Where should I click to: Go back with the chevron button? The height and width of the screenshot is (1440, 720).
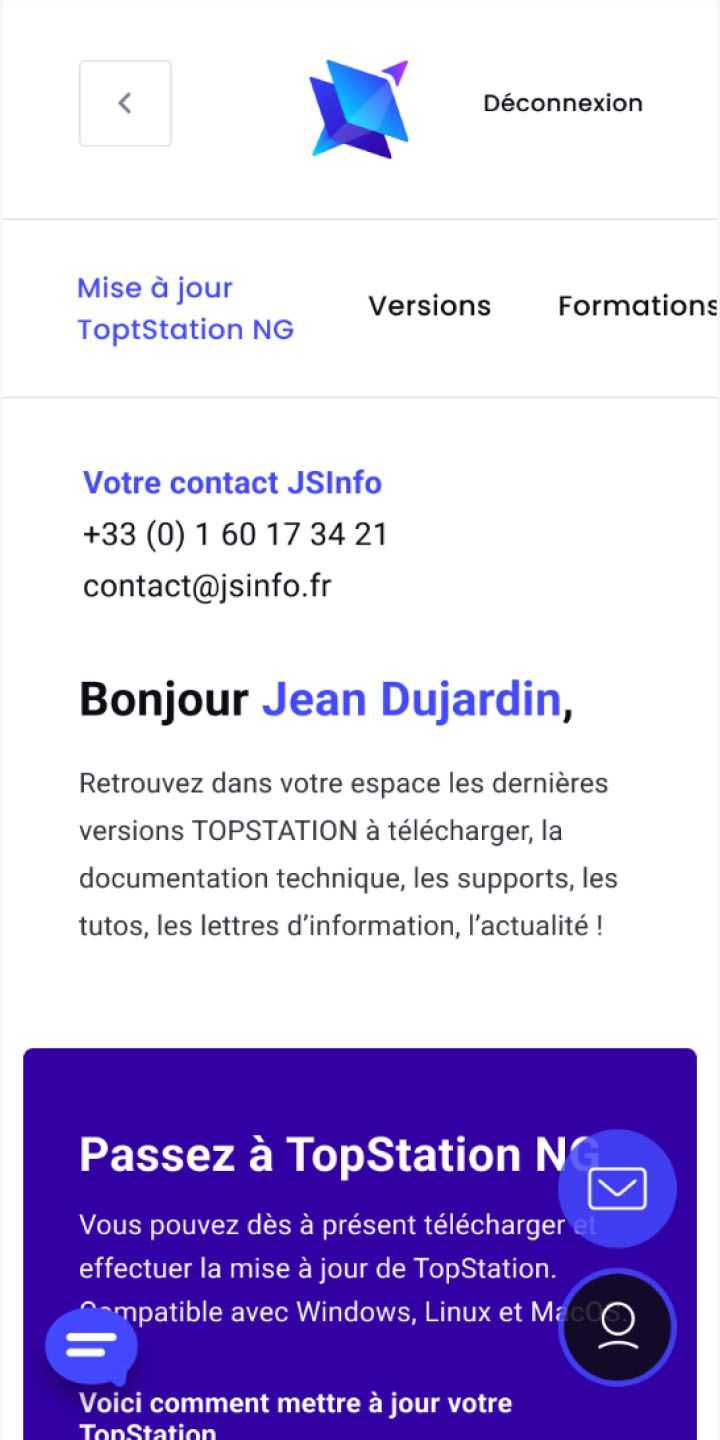click(x=125, y=103)
